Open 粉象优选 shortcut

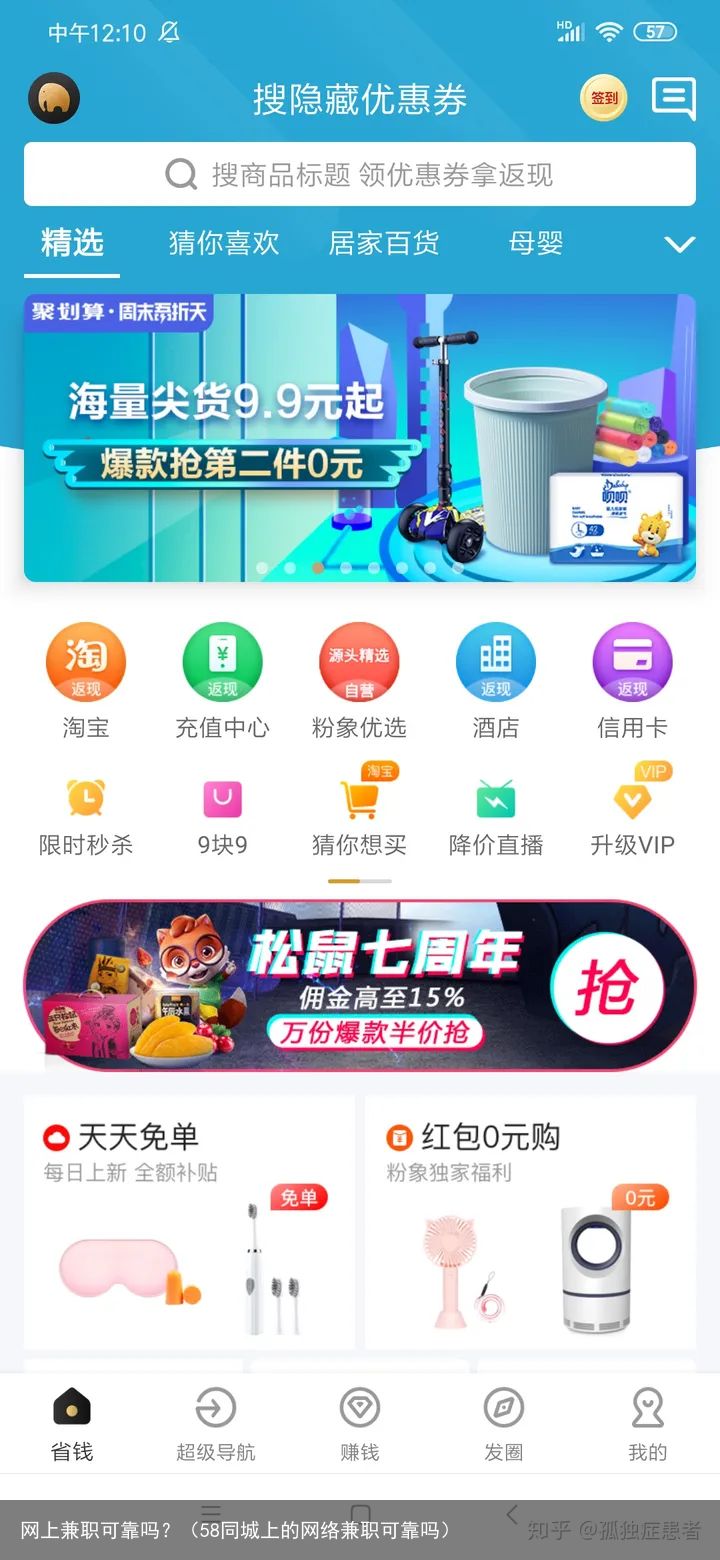coord(359,680)
